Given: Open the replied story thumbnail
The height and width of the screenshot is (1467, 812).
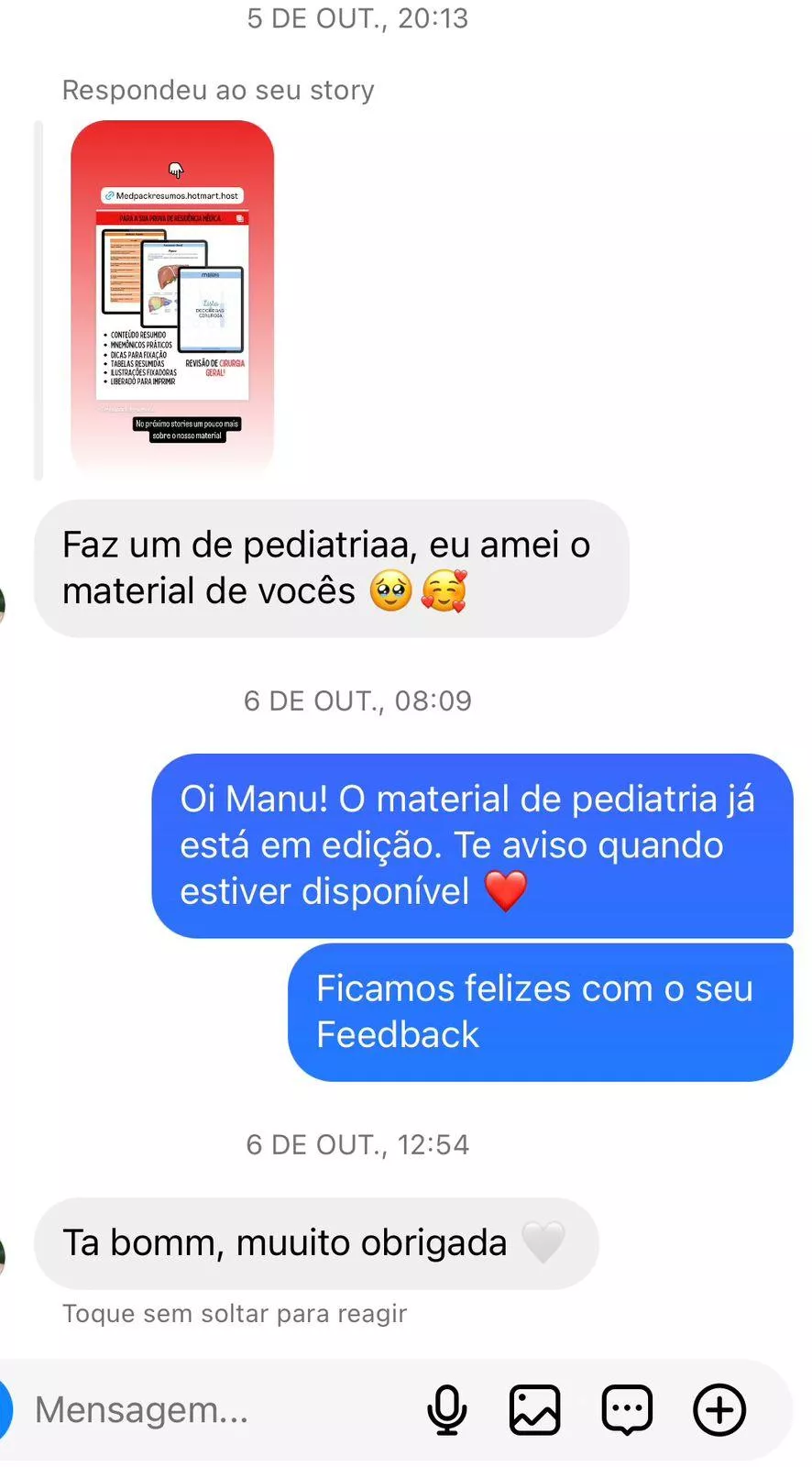Looking at the screenshot, I should pyautogui.click(x=172, y=298).
